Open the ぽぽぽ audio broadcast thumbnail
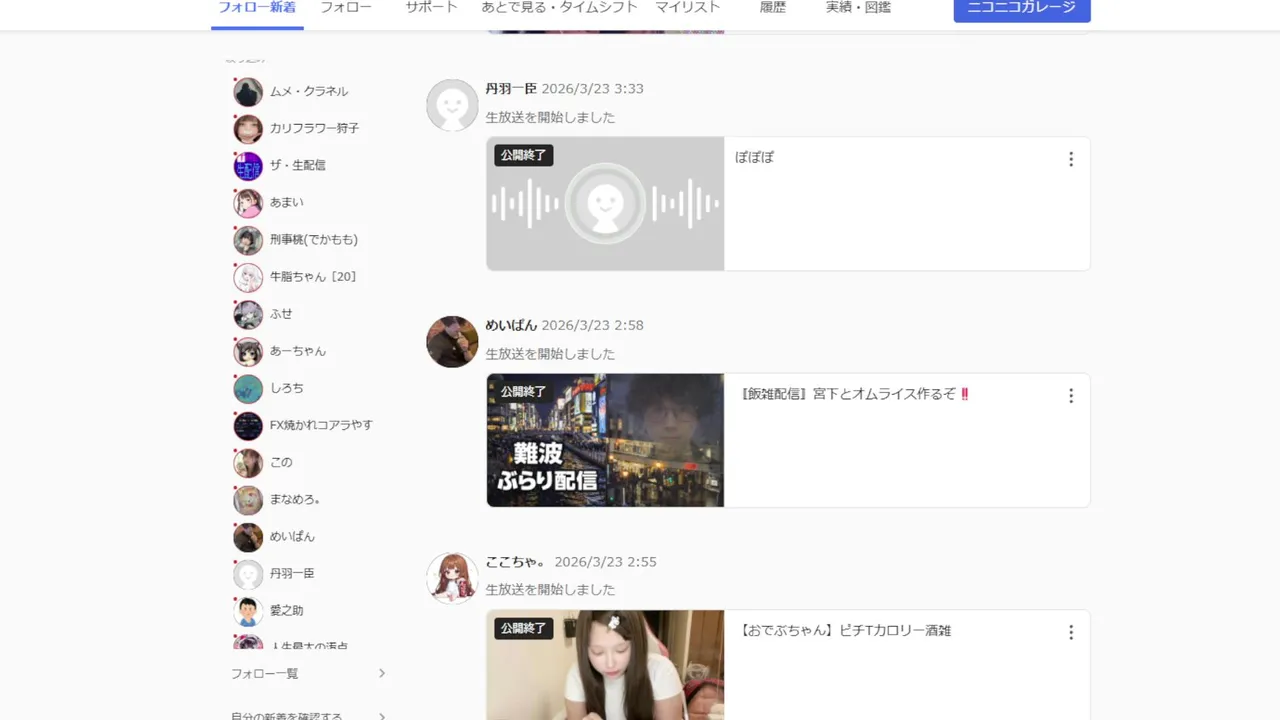 [605, 203]
